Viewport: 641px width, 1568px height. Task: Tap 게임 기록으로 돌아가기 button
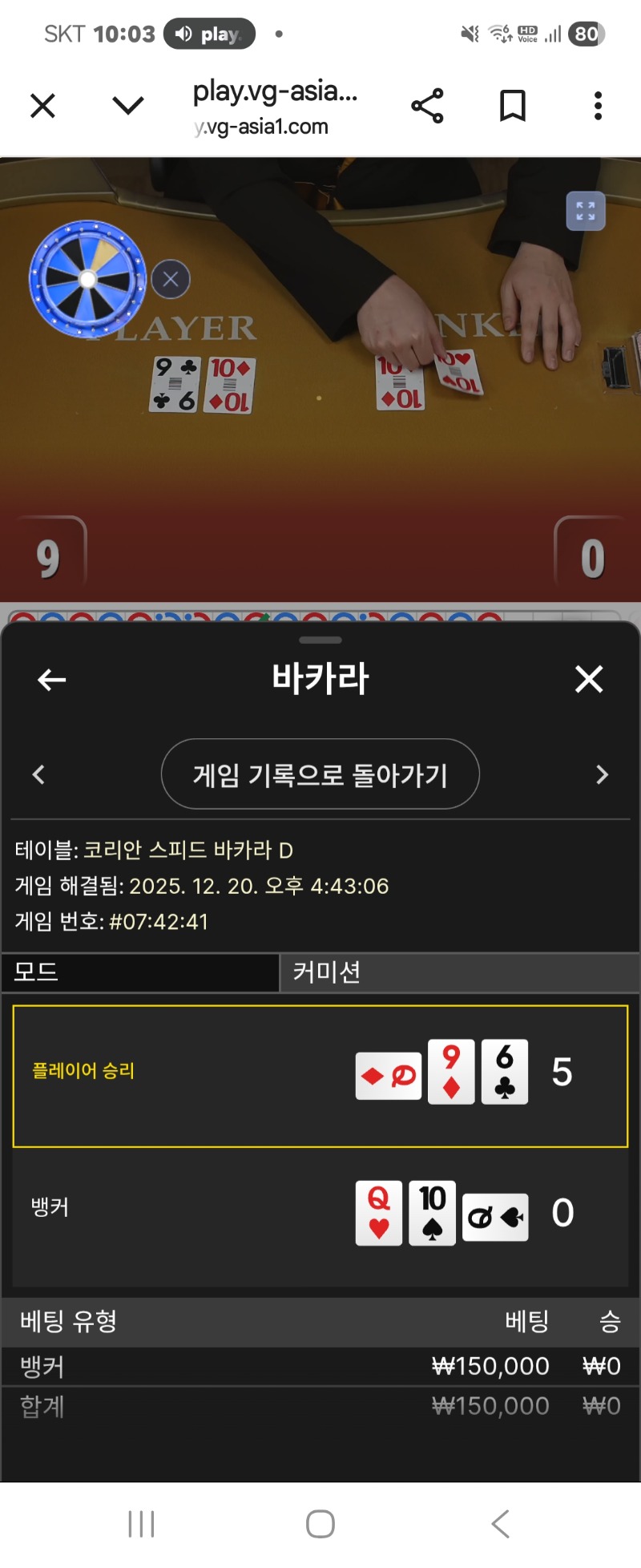[x=320, y=774]
